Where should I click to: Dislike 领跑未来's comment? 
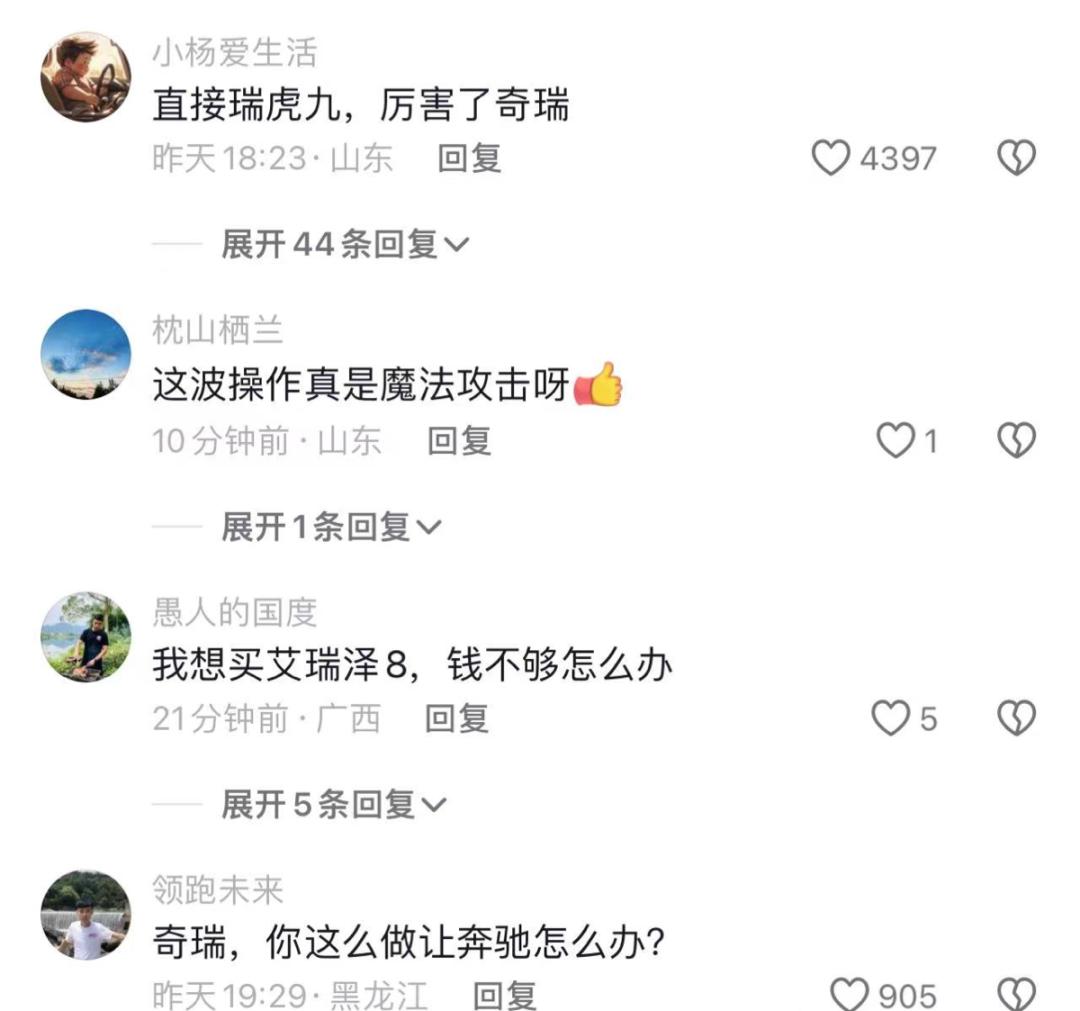1017,994
